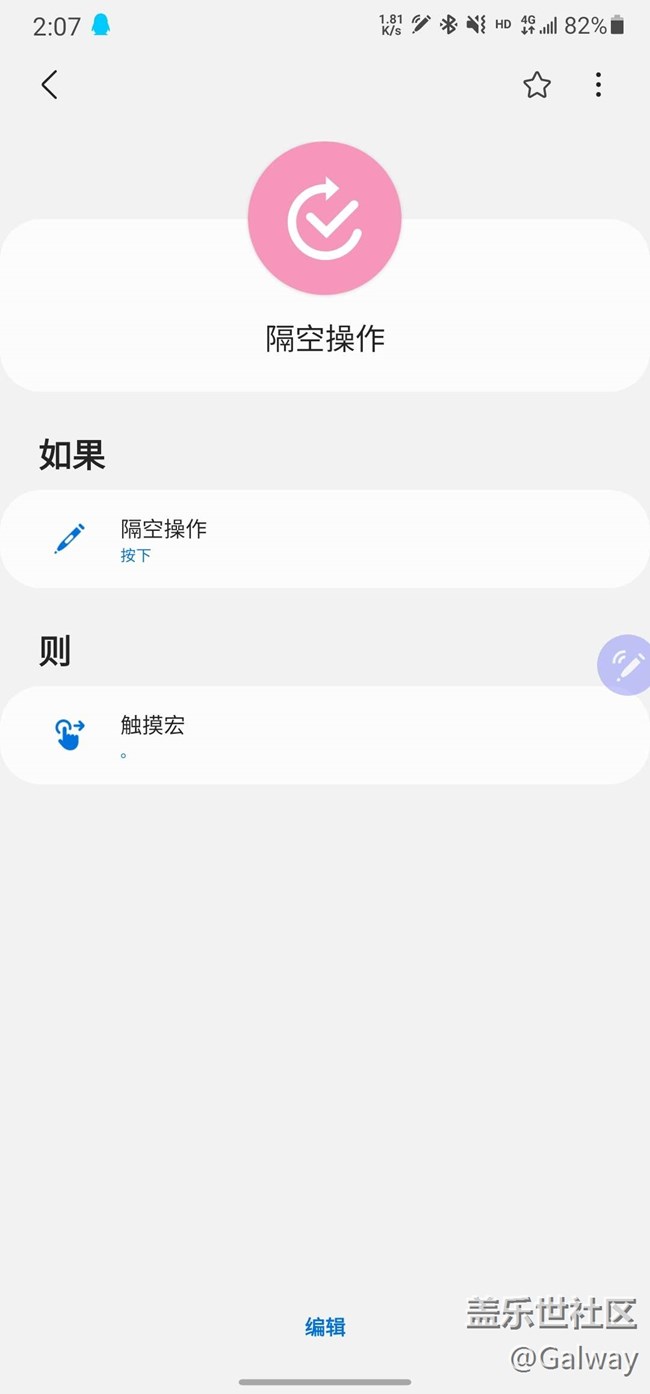Open the 触摸宏 action under 则
Screen dimensions: 650x1394
(325, 735)
